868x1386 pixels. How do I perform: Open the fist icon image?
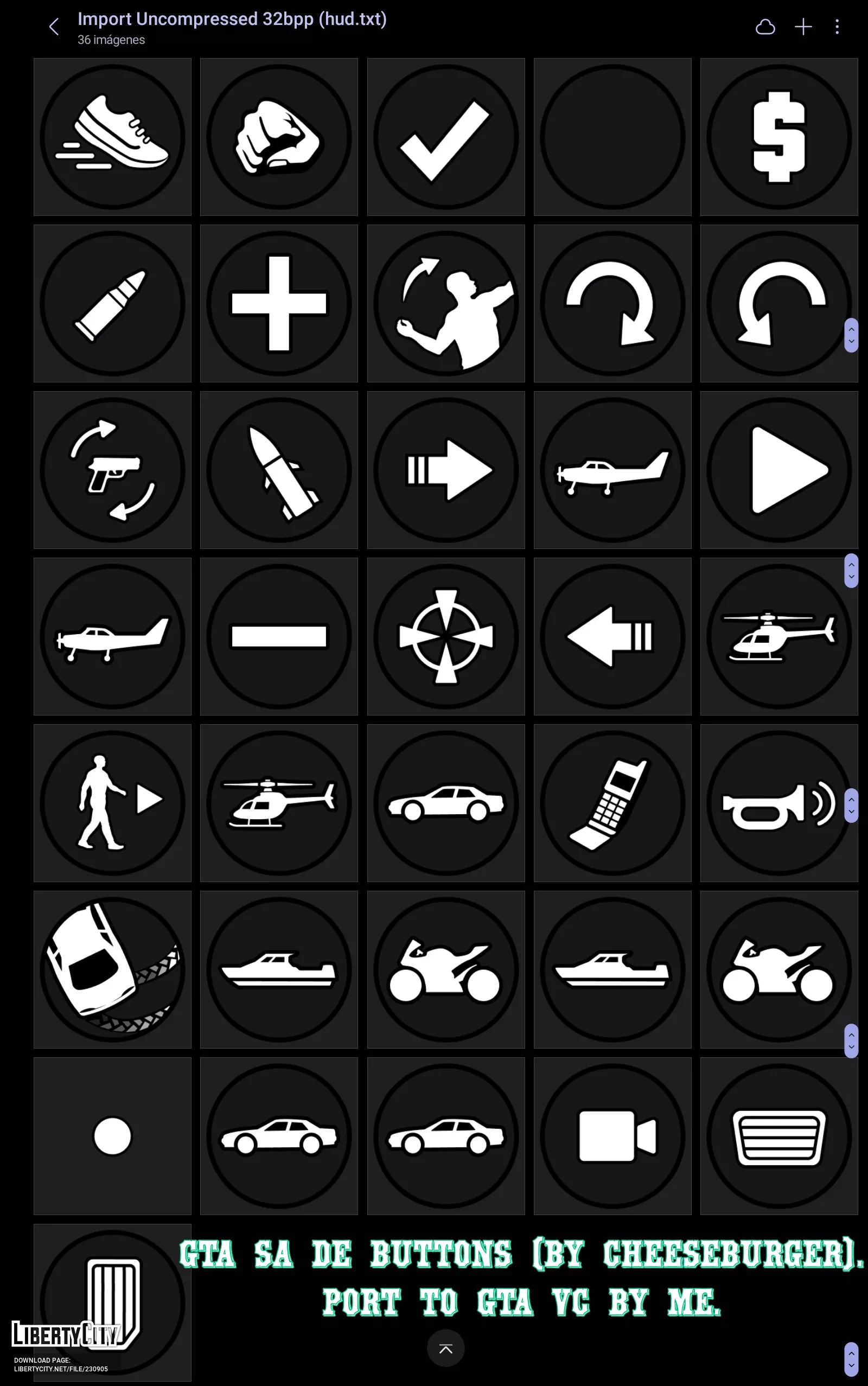tap(279, 137)
